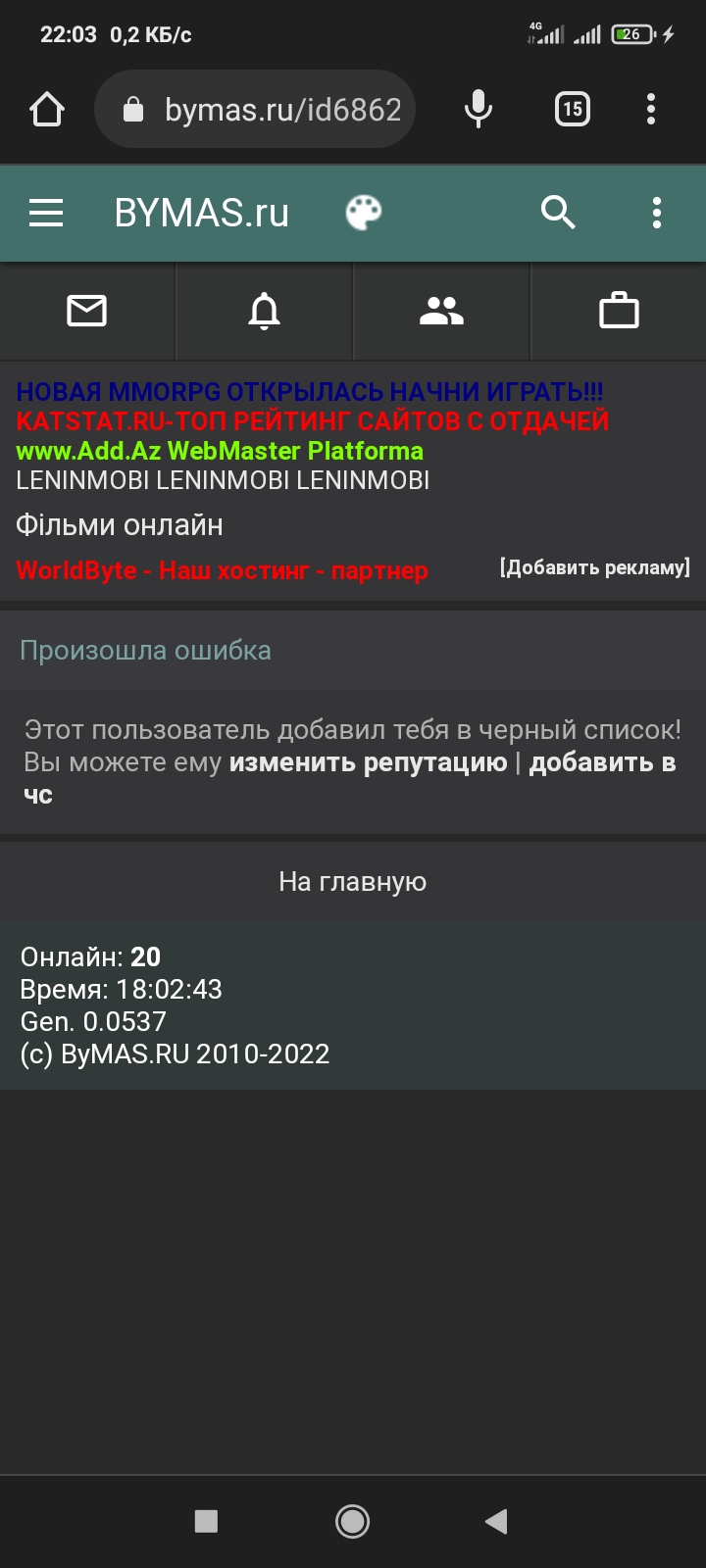
Task: Open the KATSTAT.RU rating link
Action: click(x=312, y=421)
